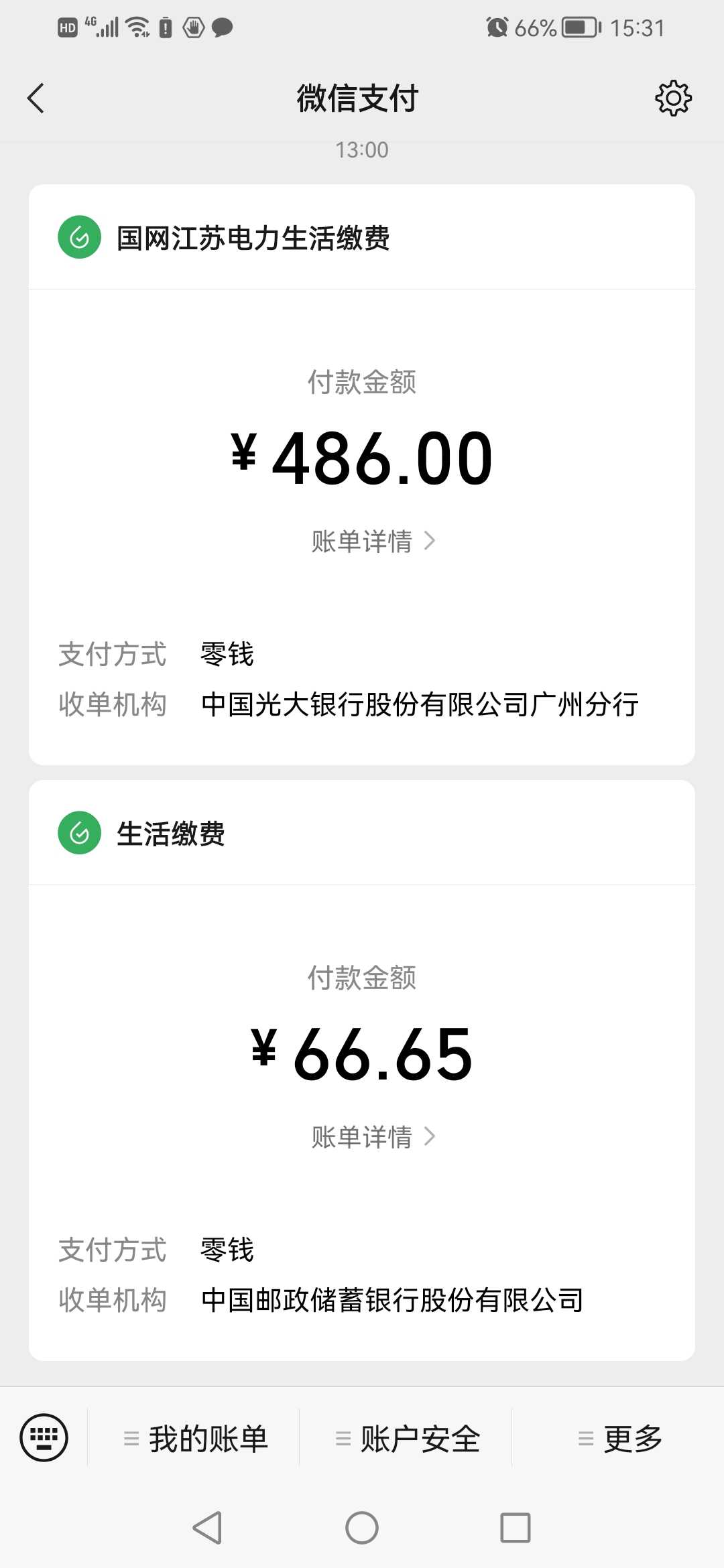Tap the system home button
This screenshot has width=724, height=1568.
(x=362, y=1528)
